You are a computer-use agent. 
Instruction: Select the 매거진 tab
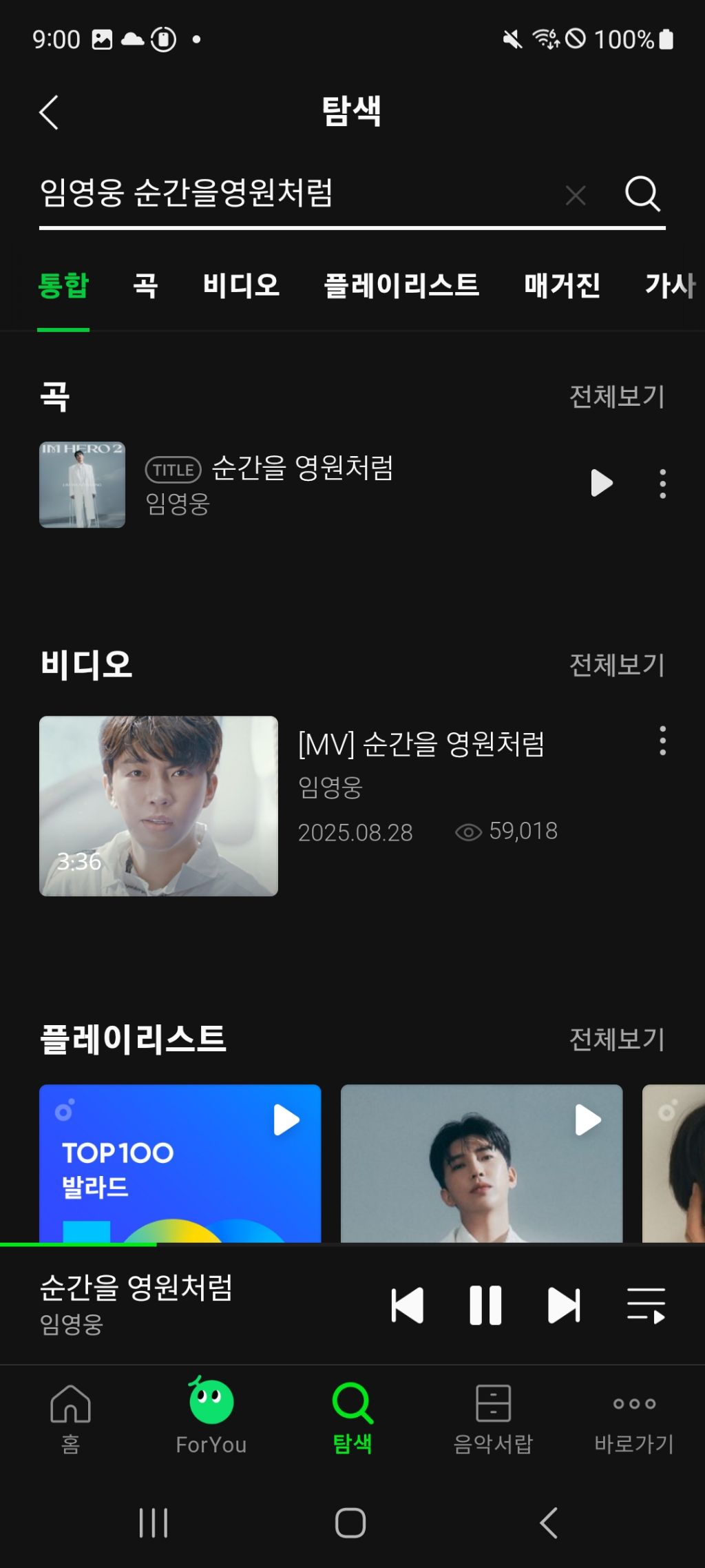[x=562, y=285]
